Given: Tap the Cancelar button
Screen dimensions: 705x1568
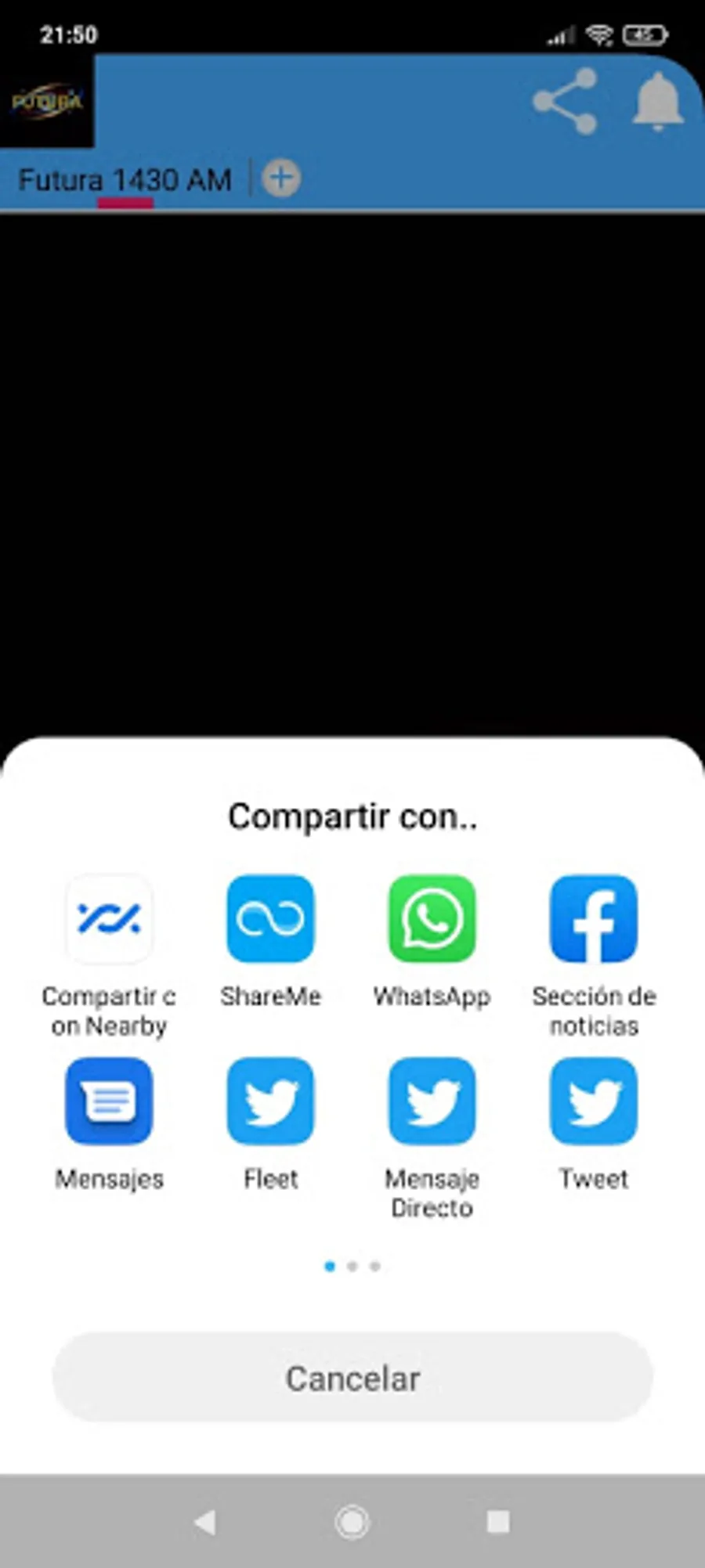Looking at the screenshot, I should click(352, 1379).
